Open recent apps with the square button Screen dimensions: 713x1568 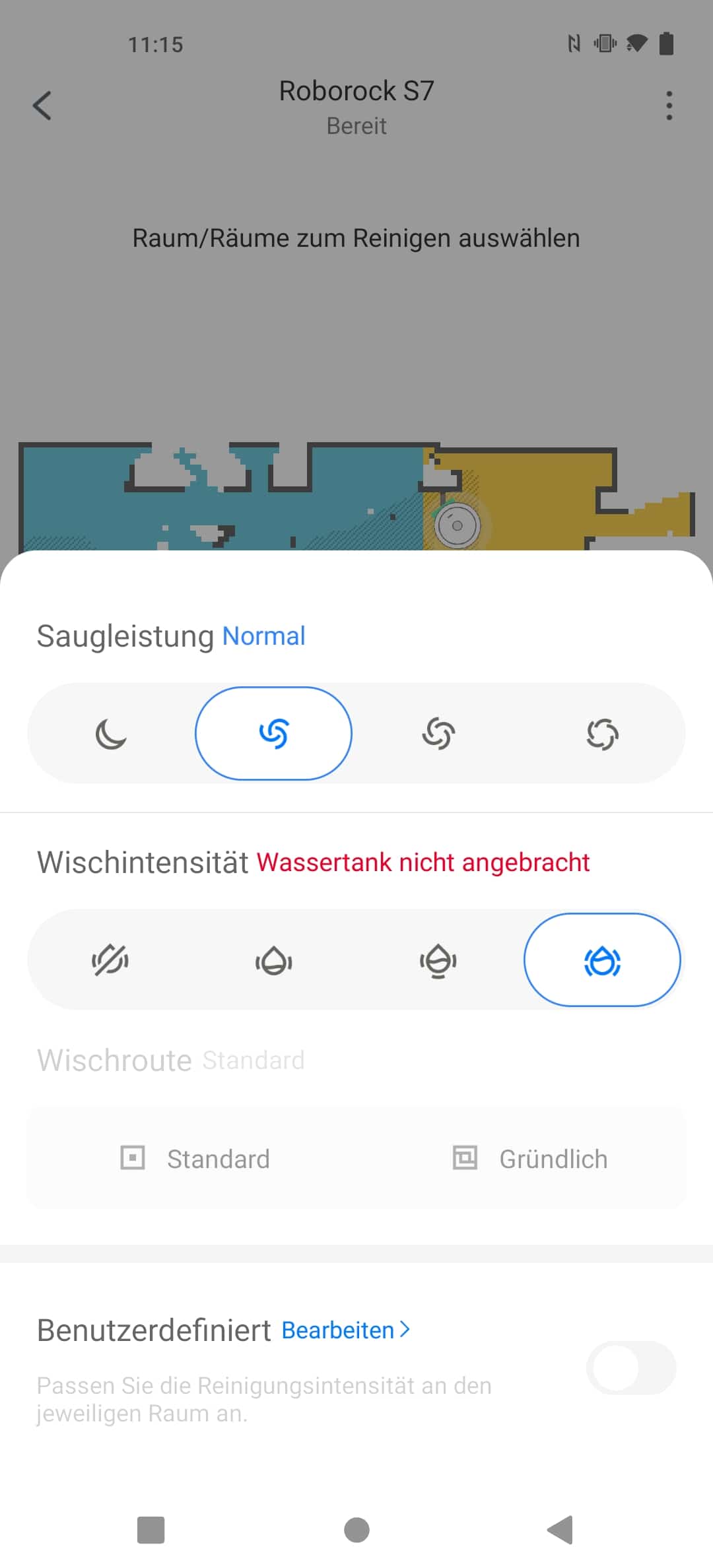(x=151, y=1530)
